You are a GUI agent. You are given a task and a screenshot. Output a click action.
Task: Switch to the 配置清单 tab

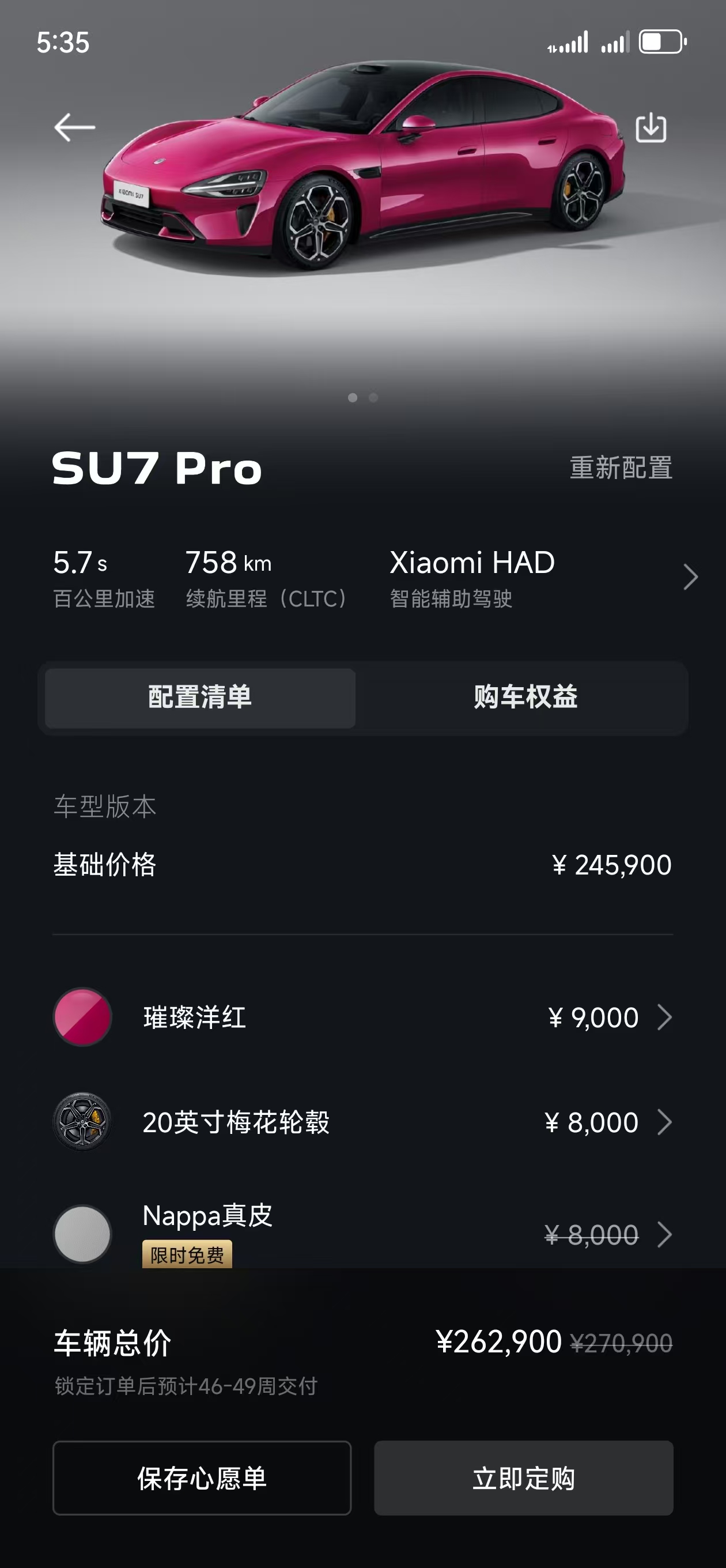[x=200, y=698]
